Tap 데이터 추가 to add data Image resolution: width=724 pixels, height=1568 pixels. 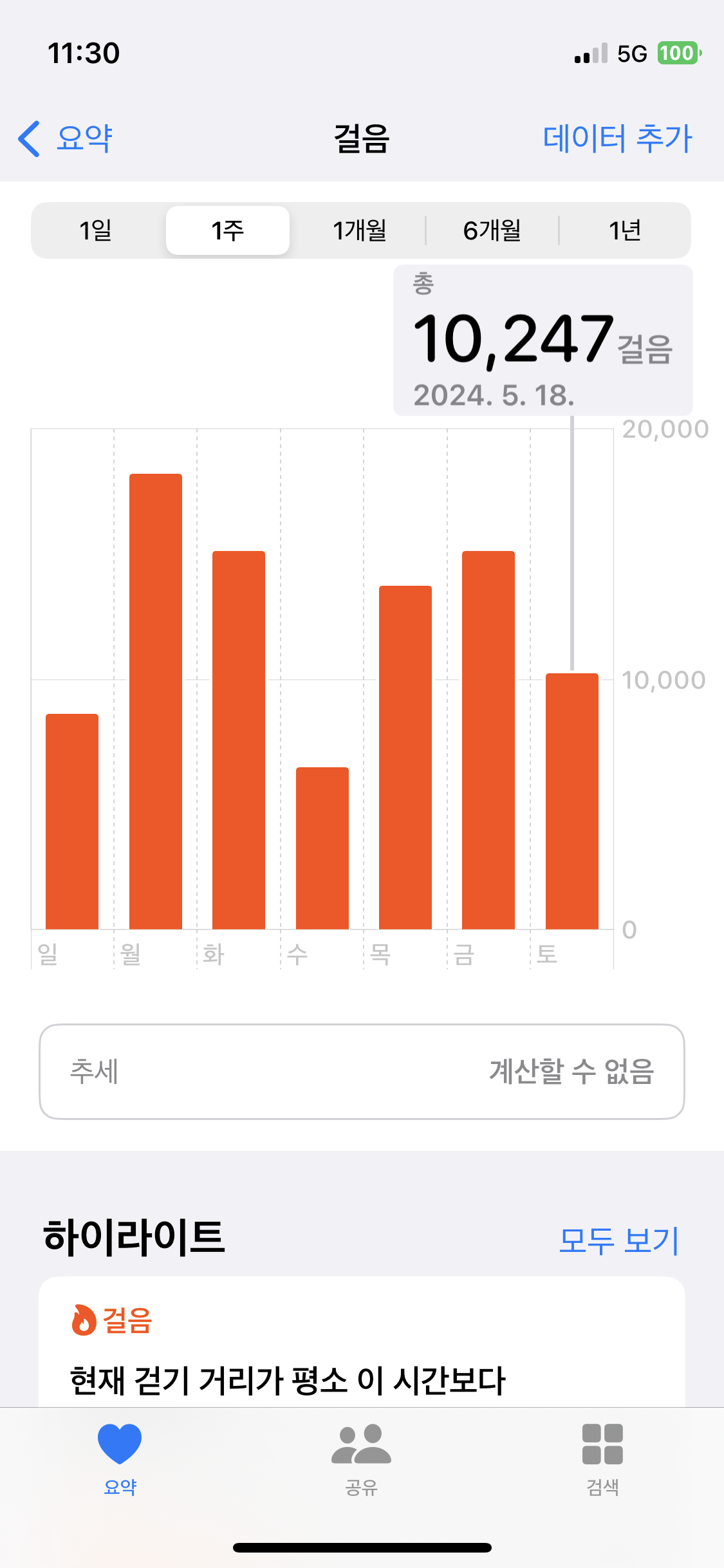617,138
